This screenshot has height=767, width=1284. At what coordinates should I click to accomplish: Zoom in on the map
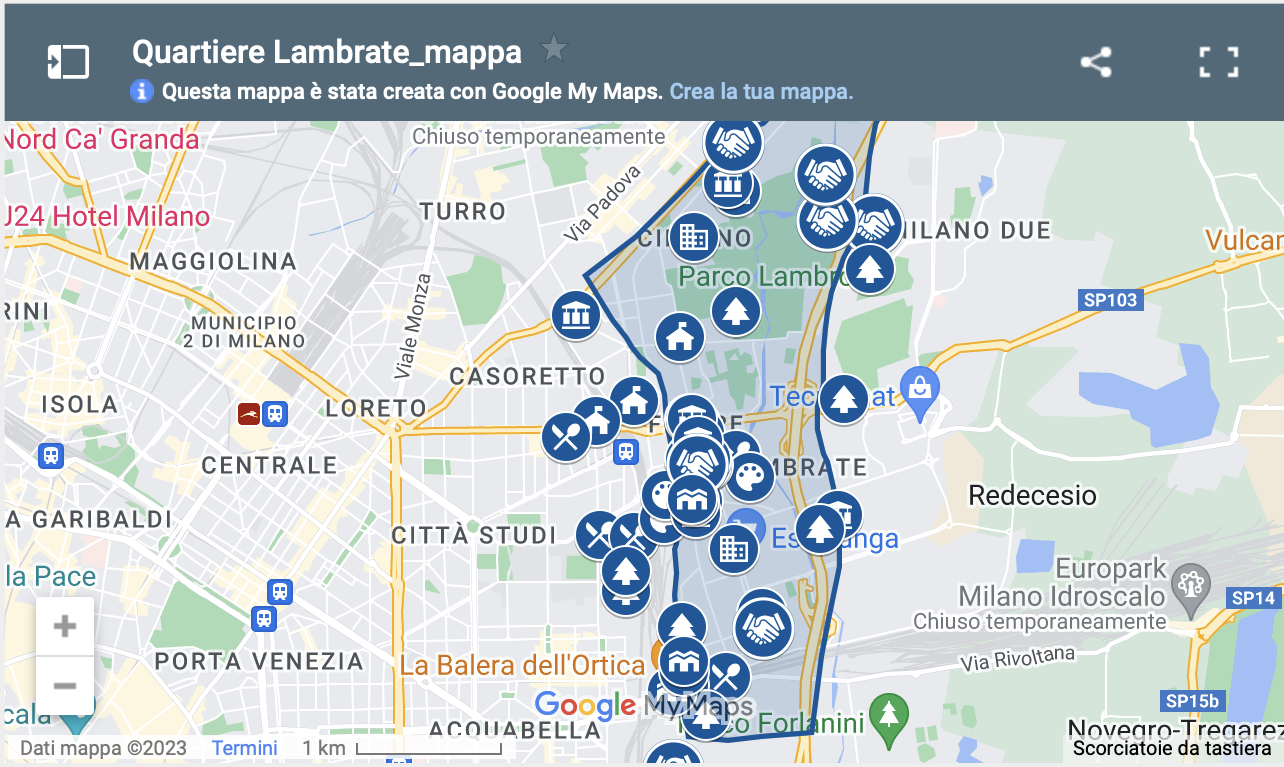65,627
